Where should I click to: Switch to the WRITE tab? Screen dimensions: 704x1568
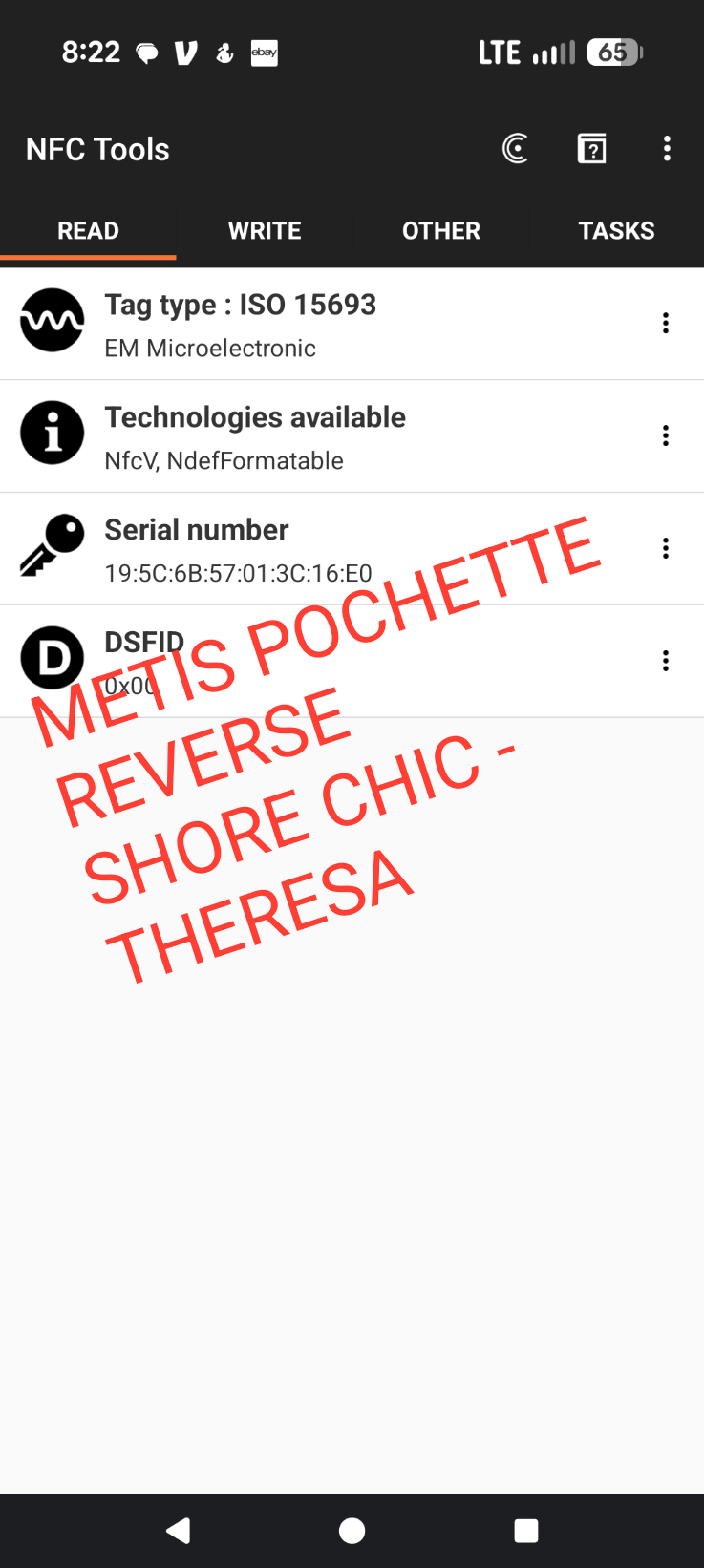265,231
